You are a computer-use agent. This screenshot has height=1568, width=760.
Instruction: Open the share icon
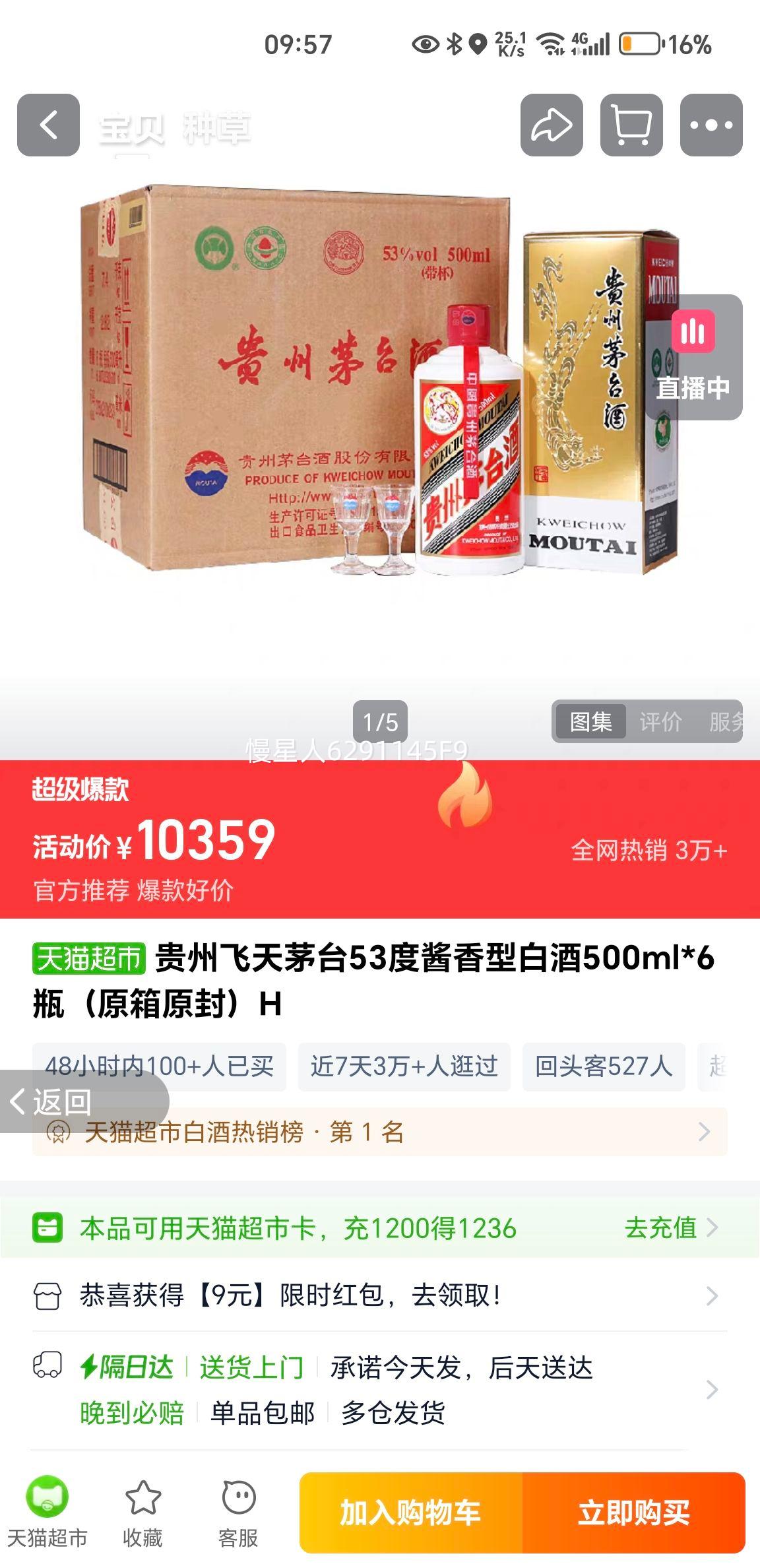pos(553,125)
